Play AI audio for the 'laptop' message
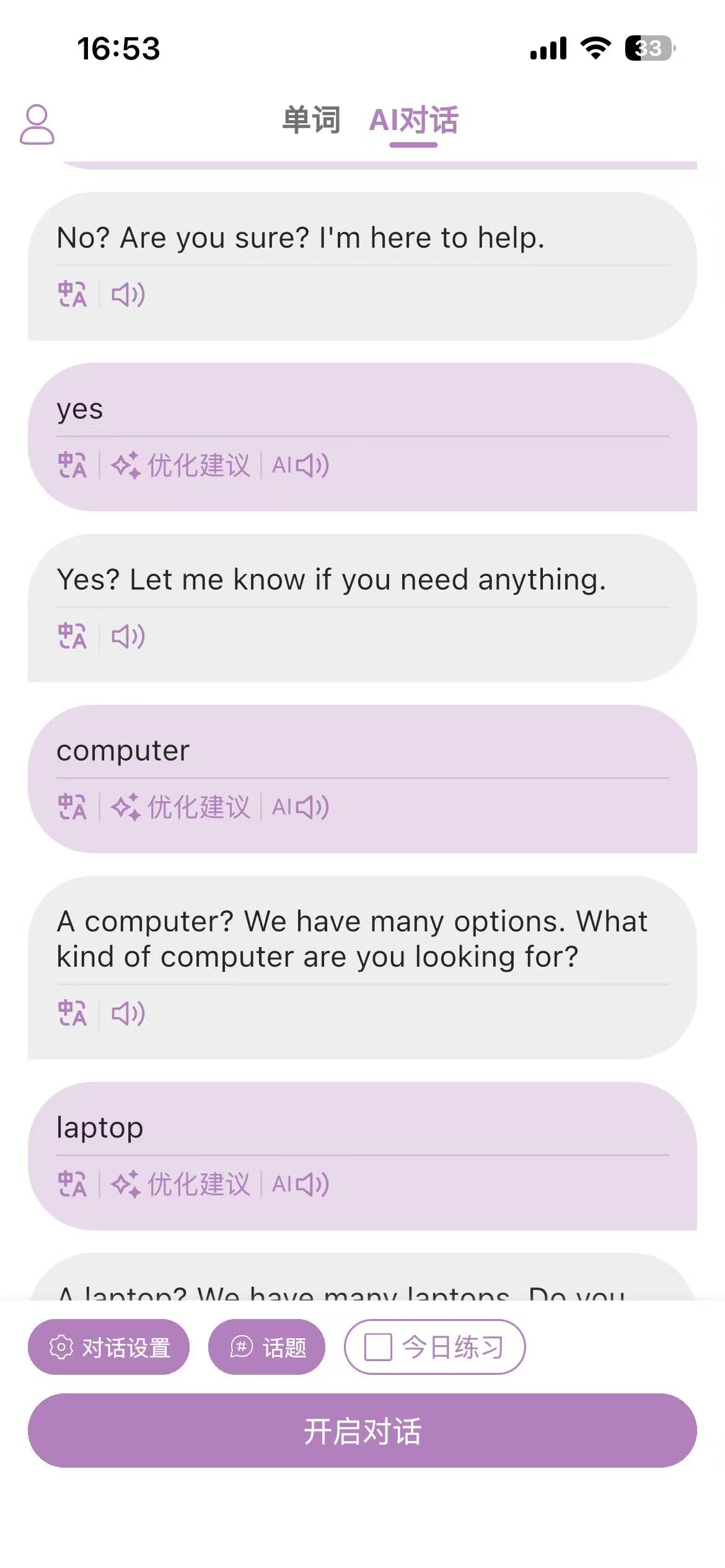The height and width of the screenshot is (1568, 725). (x=301, y=1184)
